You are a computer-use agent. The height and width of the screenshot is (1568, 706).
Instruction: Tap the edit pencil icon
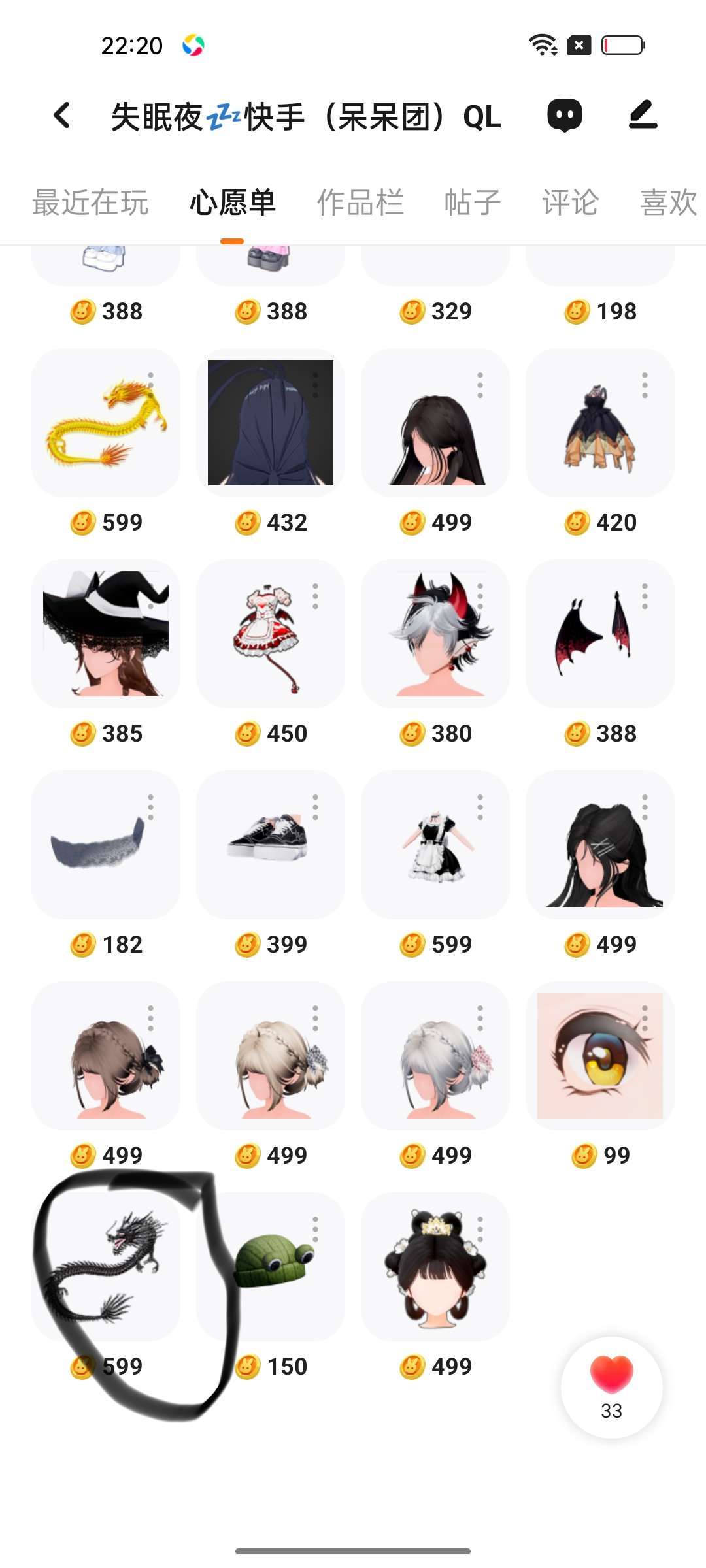643,116
